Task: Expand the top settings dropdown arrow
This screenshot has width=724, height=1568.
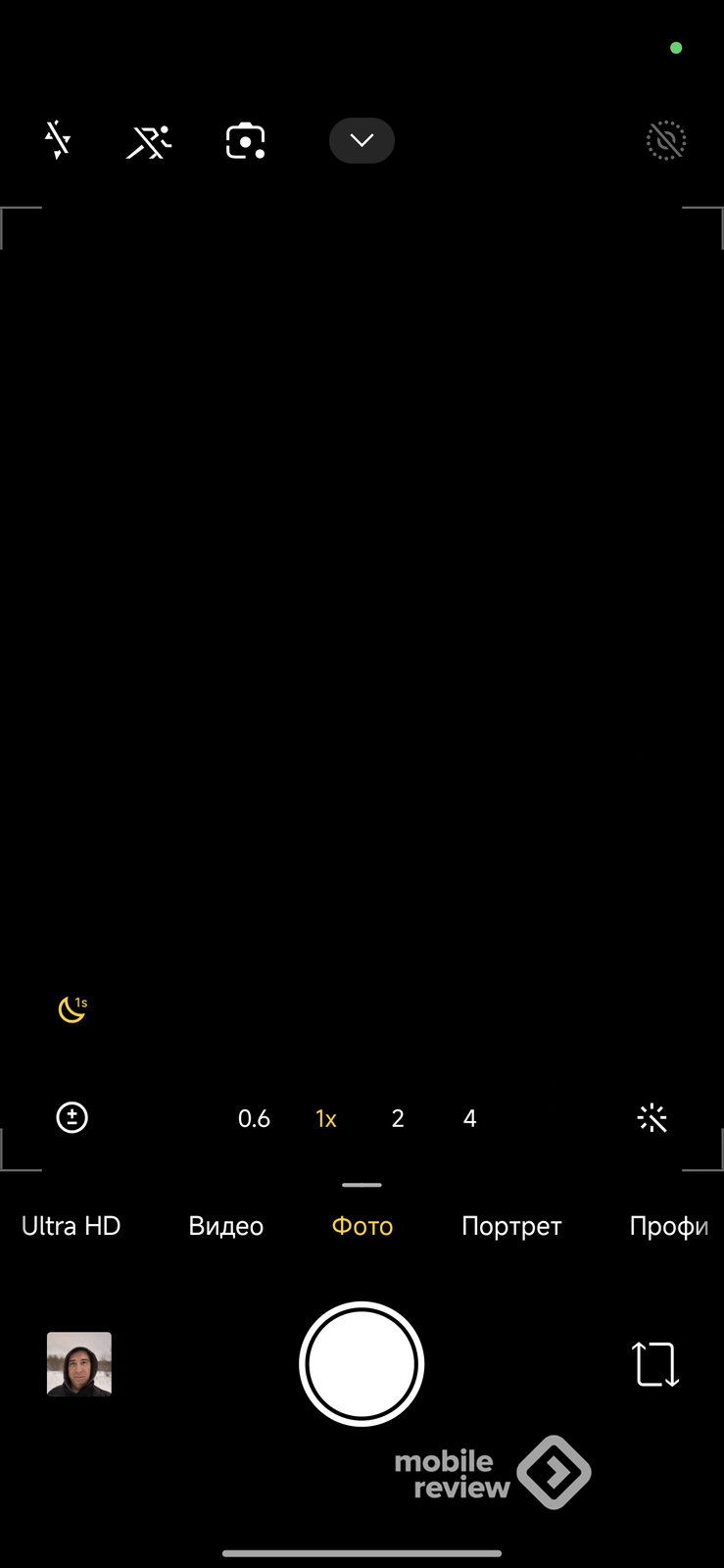Action: coord(362,140)
